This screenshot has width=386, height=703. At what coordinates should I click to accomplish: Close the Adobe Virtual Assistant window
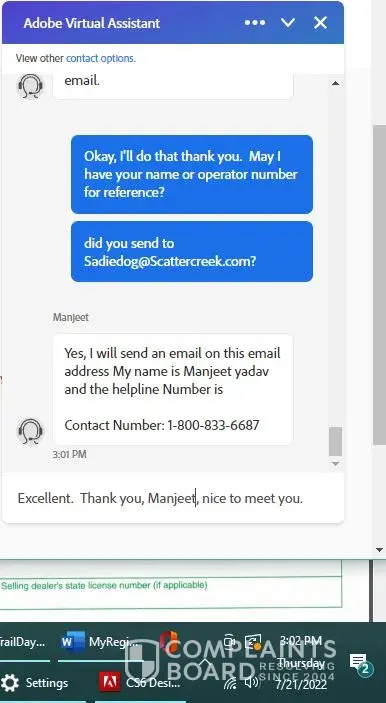(320, 22)
